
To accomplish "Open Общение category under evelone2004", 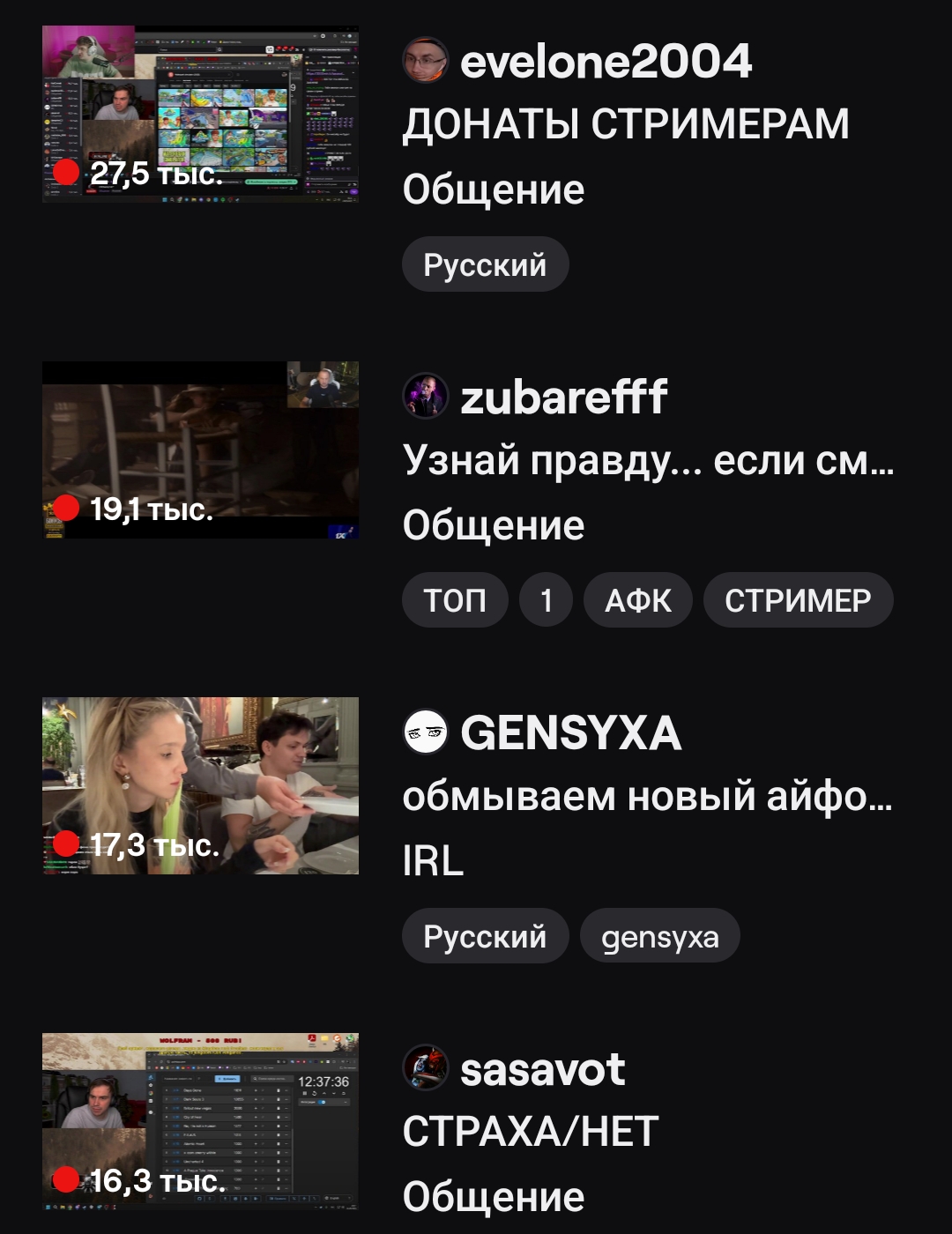I will pos(494,190).
